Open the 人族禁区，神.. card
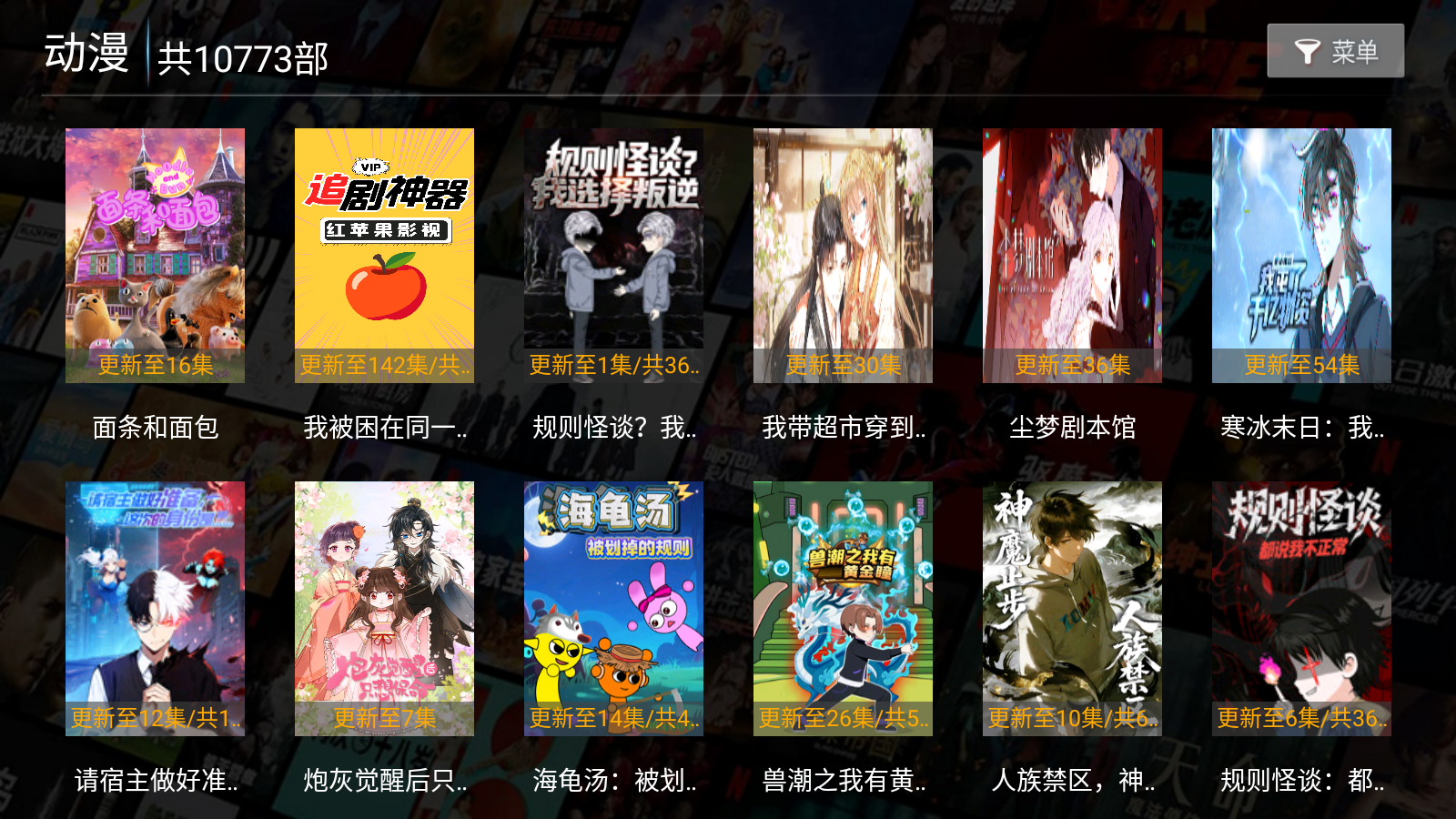Screen dimensions: 1456x819 click(x=1072, y=608)
